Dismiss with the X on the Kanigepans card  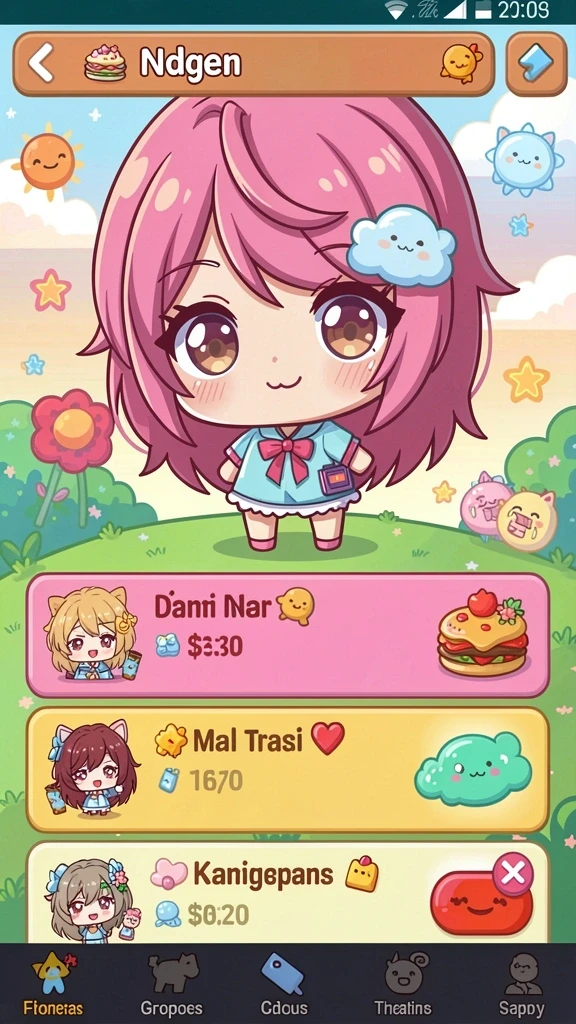pyautogui.click(x=513, y=873)
